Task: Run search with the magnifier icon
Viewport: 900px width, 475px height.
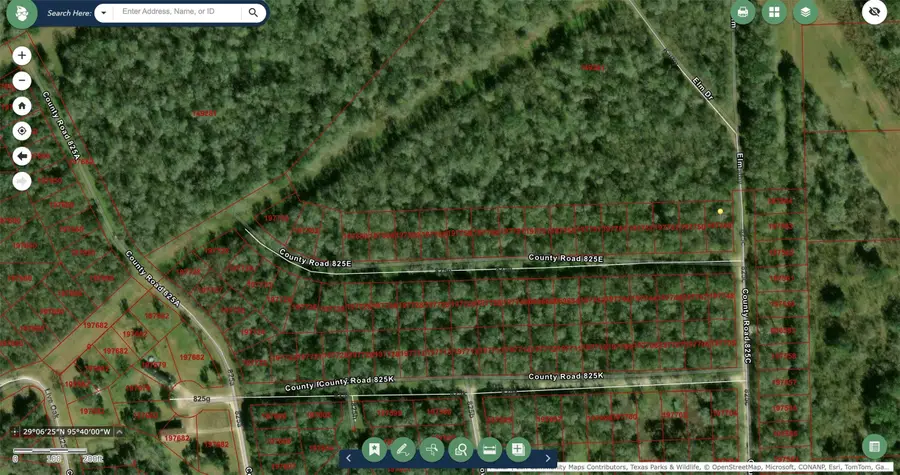Action: (254, 13)
